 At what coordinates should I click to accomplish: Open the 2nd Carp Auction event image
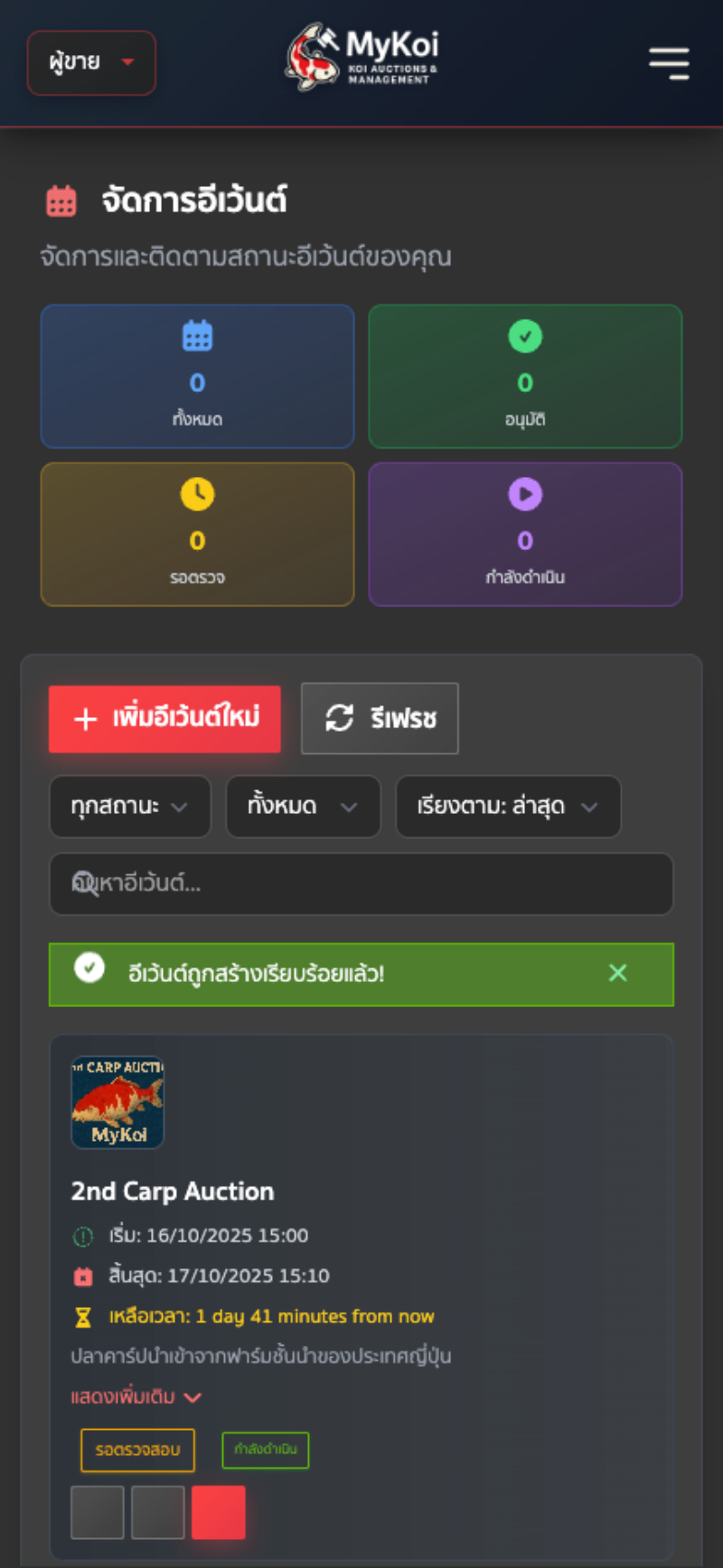click(x=117, y=1102)
